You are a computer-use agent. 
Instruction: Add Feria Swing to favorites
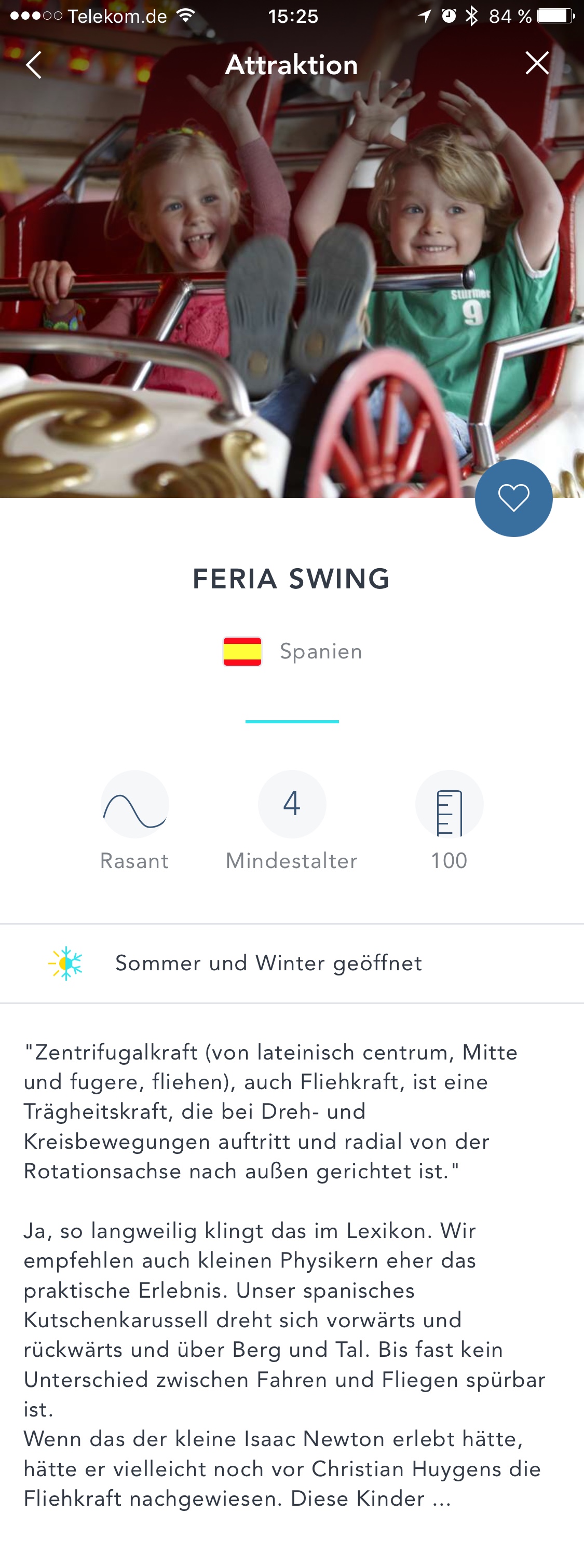click(x=513, y=498)
